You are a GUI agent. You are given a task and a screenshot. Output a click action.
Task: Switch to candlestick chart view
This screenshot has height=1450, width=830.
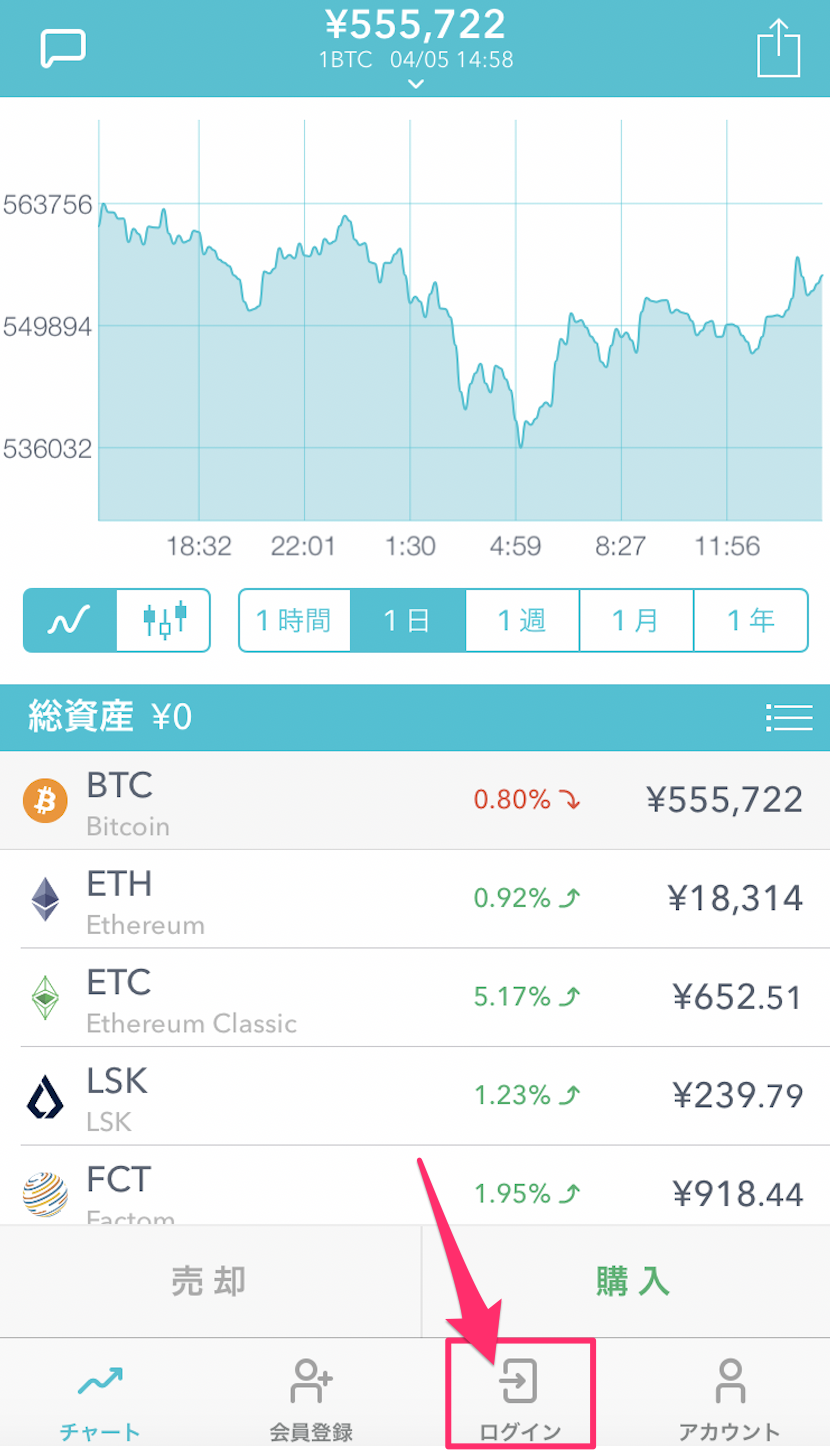(164, 620)
